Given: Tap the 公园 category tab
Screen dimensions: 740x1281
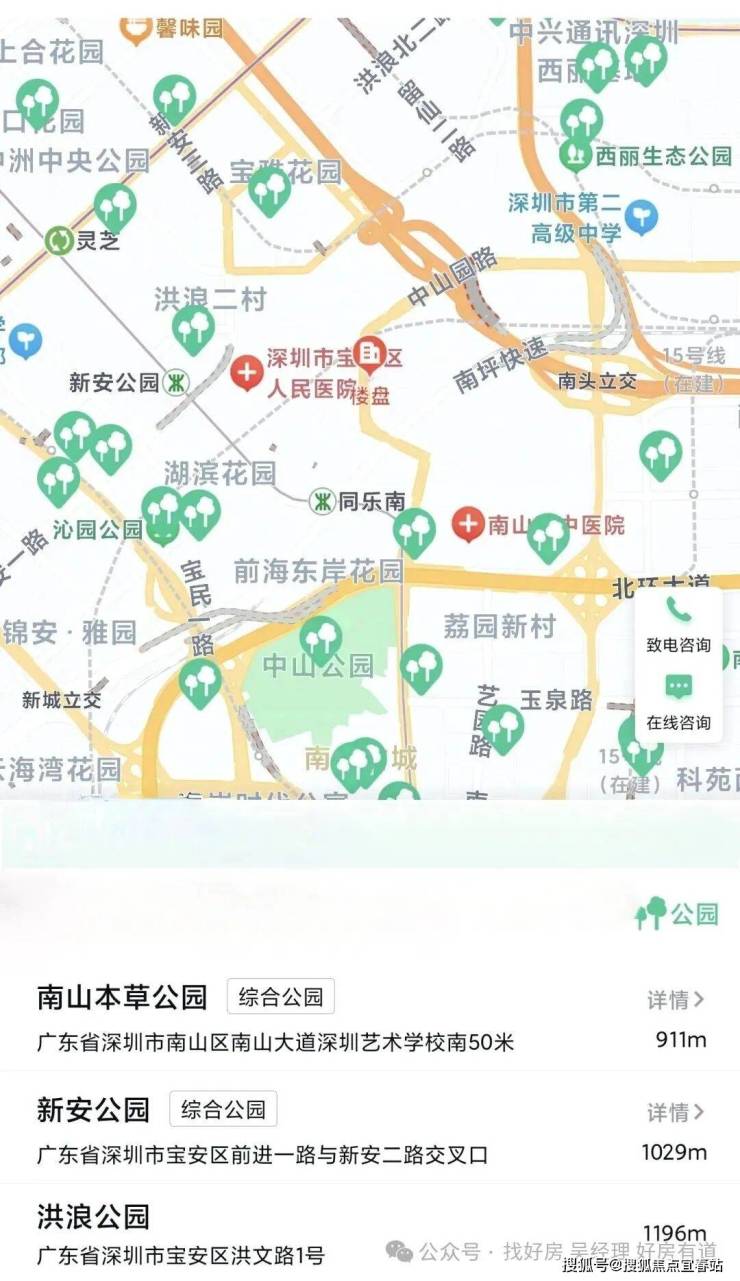Looking at the screenshot, I should (677, 913).
